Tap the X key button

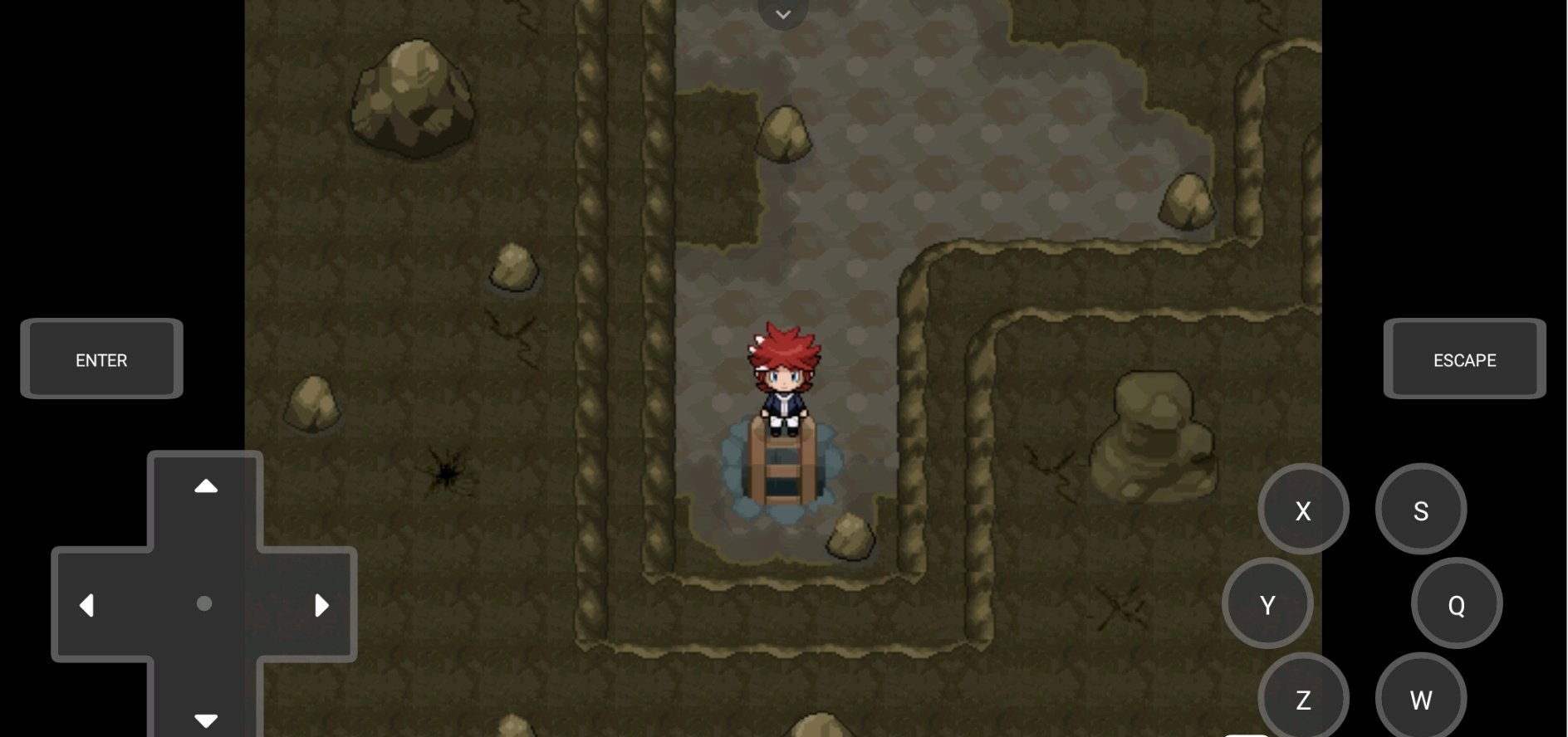(x=1302, y=510)
